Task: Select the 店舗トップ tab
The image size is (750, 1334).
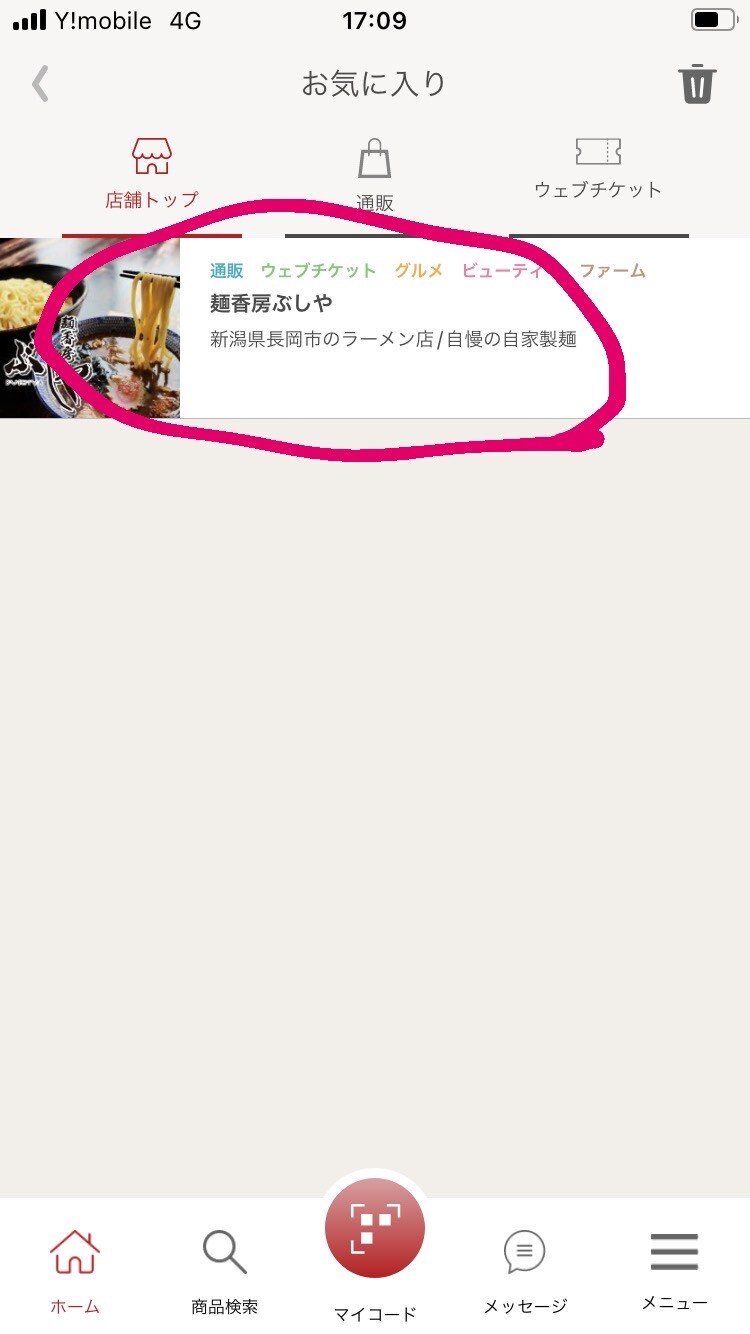Action: click(x=152, y=174)
